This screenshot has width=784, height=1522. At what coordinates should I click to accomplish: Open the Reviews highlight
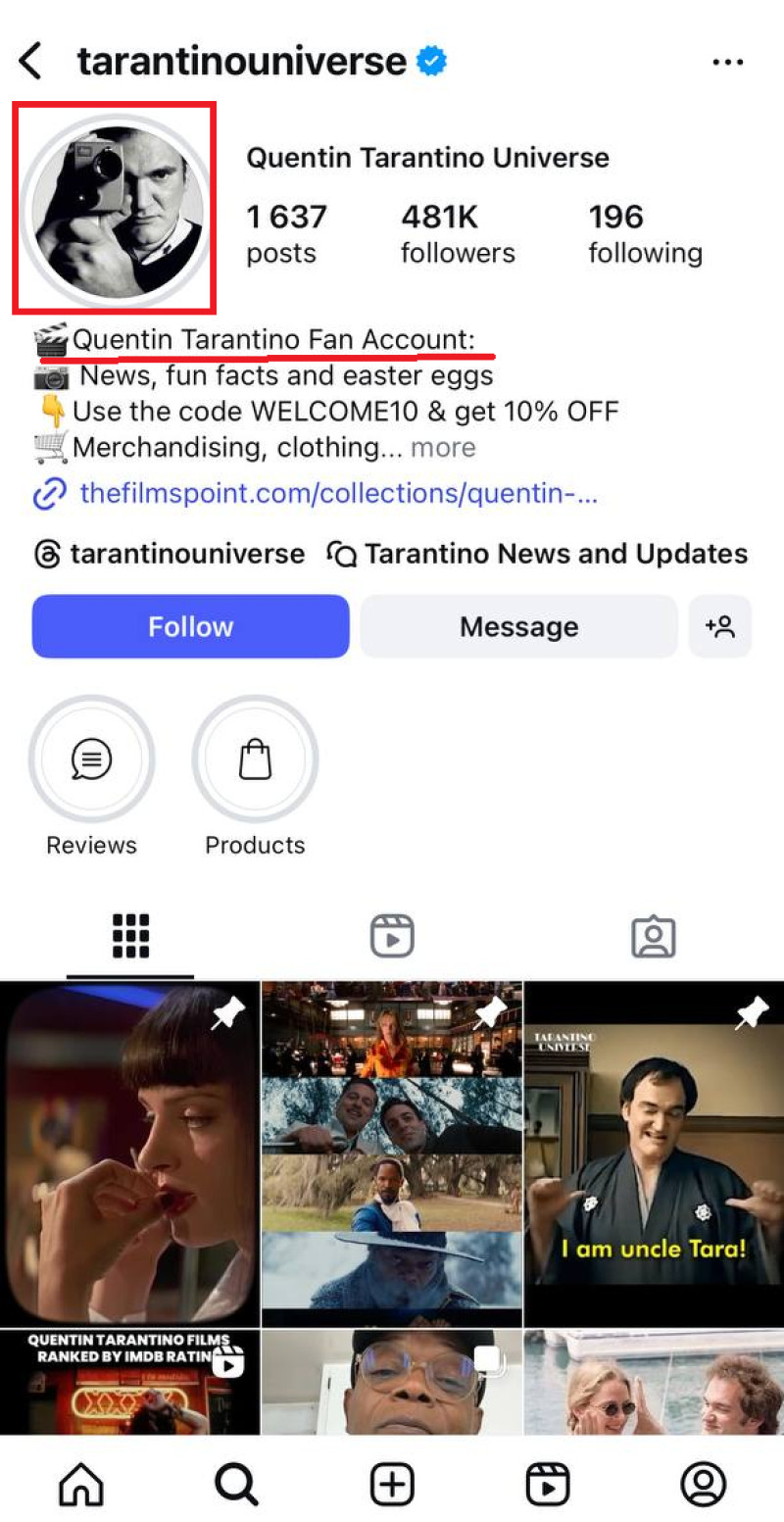click(x=91, y=759)
